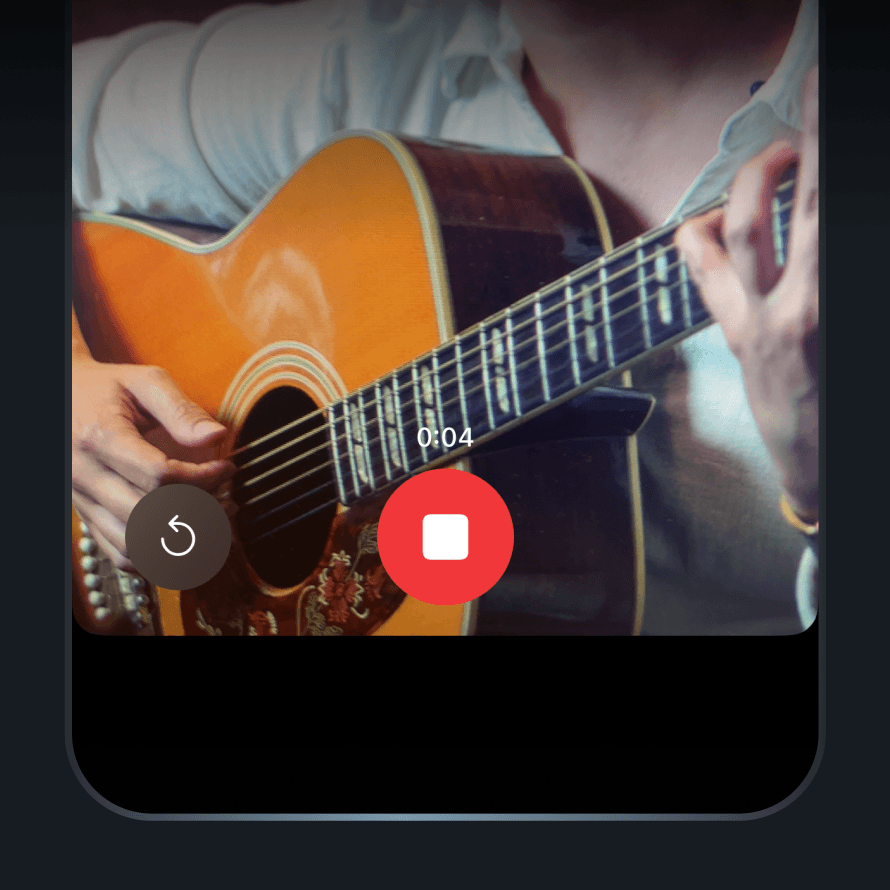Stop the video recording

(445, 537)
